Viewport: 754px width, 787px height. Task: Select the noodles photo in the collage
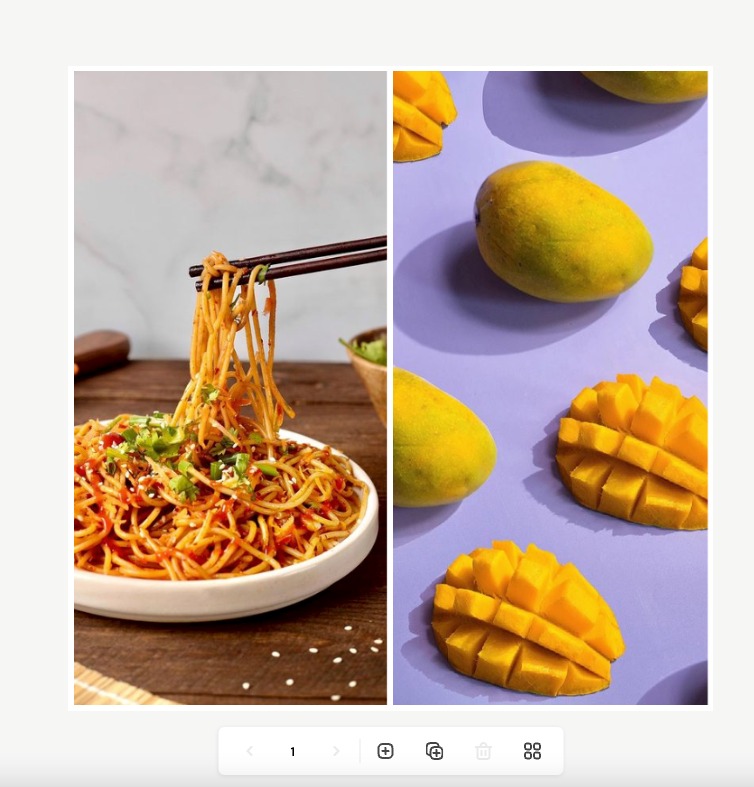point(230,388)
